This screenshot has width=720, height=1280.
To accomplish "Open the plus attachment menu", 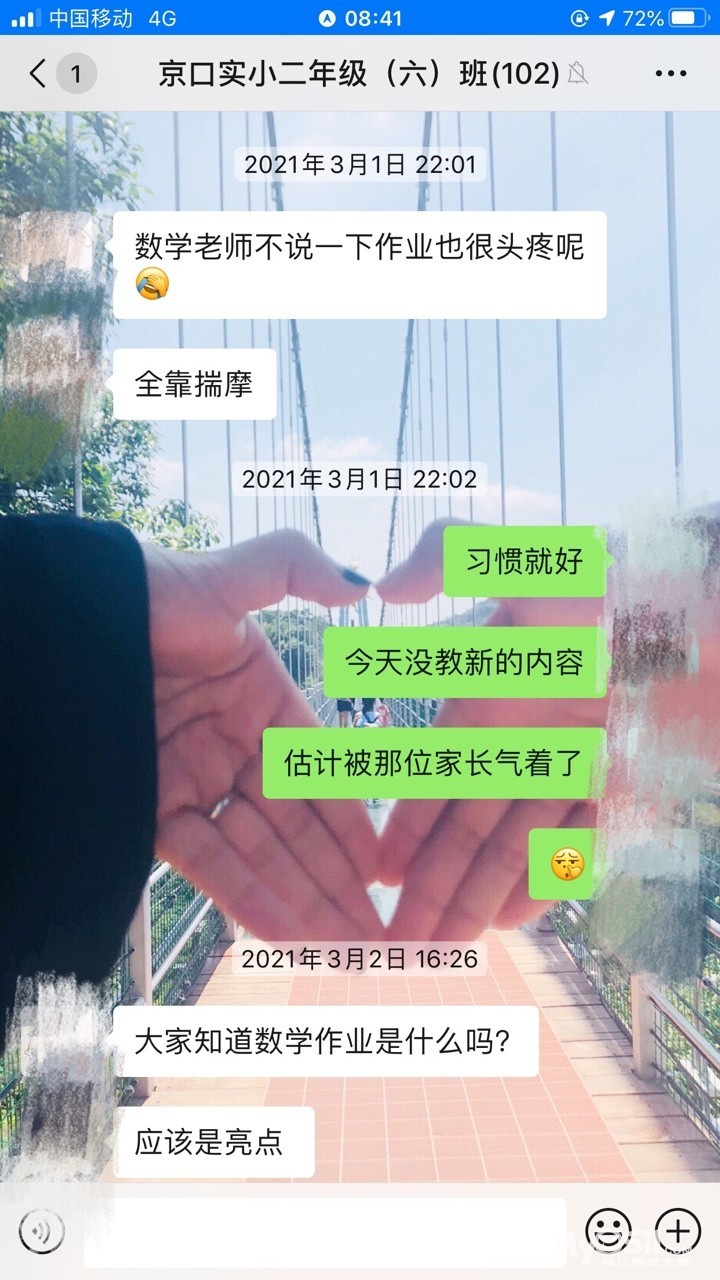I will 677,1229.
